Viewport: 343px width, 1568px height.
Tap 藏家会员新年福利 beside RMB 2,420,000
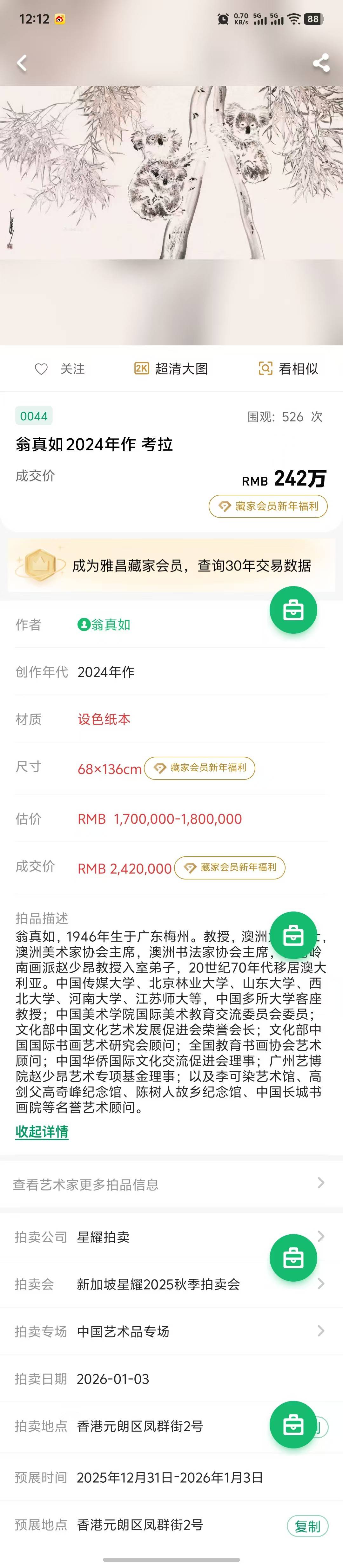[x=230, y=867]
